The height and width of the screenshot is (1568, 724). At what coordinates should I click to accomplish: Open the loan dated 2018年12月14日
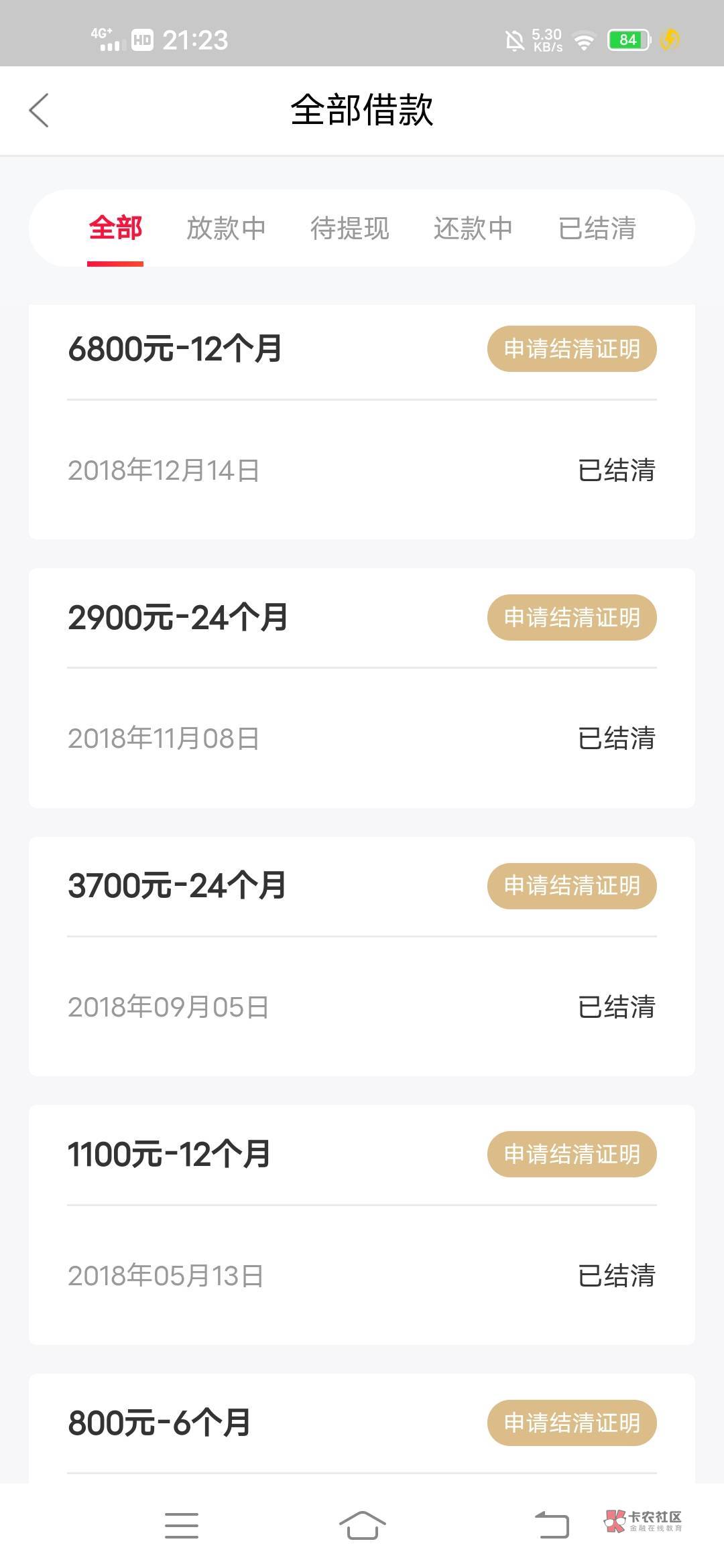coord(362,470)
